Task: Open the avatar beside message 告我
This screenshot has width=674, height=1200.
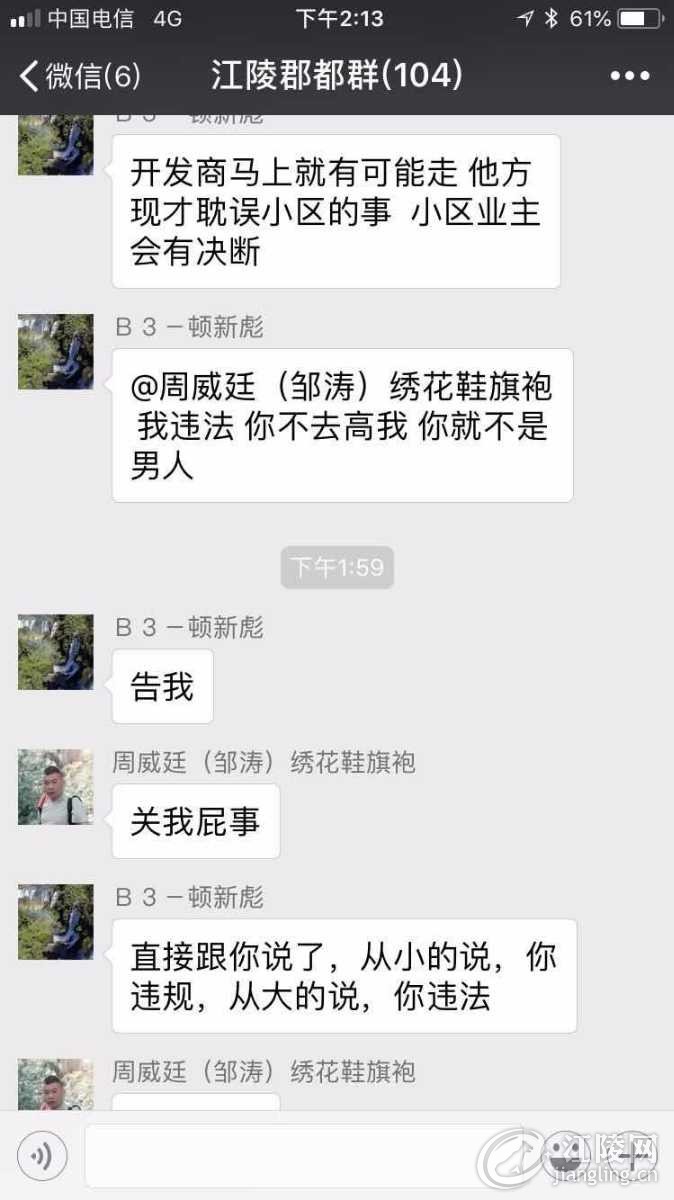Action: (55, 651)
